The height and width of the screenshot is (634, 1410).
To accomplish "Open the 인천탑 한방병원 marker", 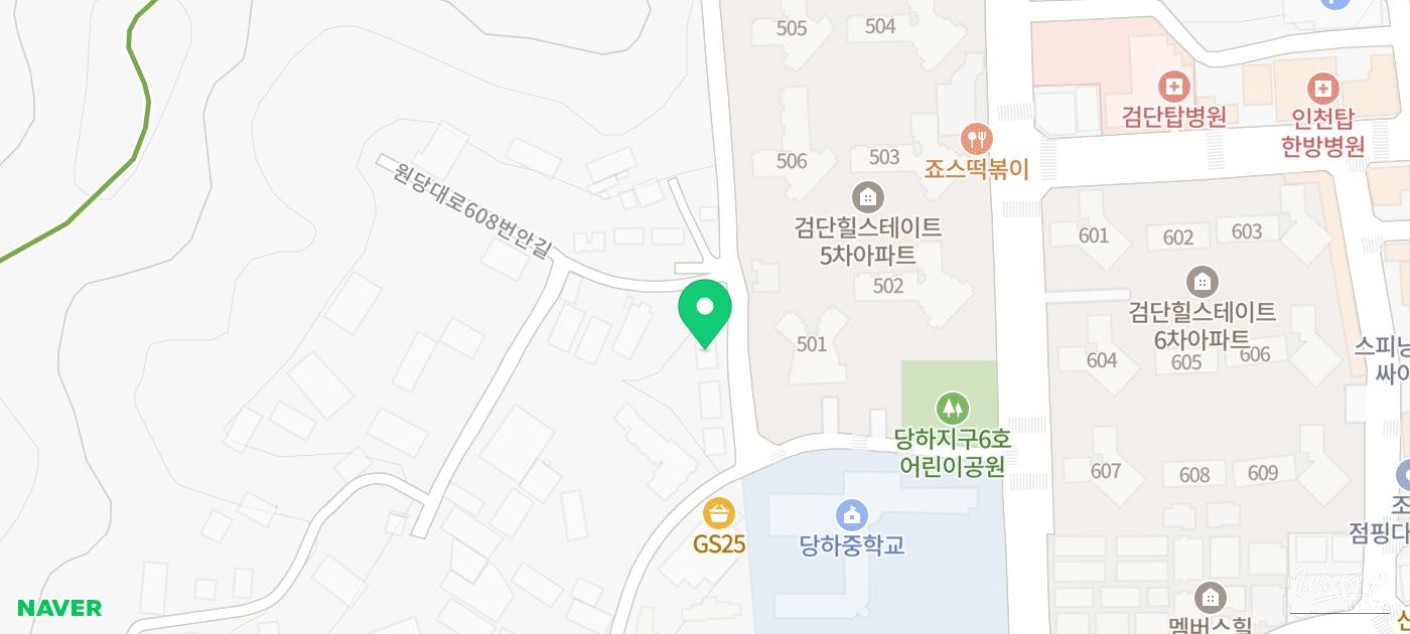I will tap(1322, 89).
